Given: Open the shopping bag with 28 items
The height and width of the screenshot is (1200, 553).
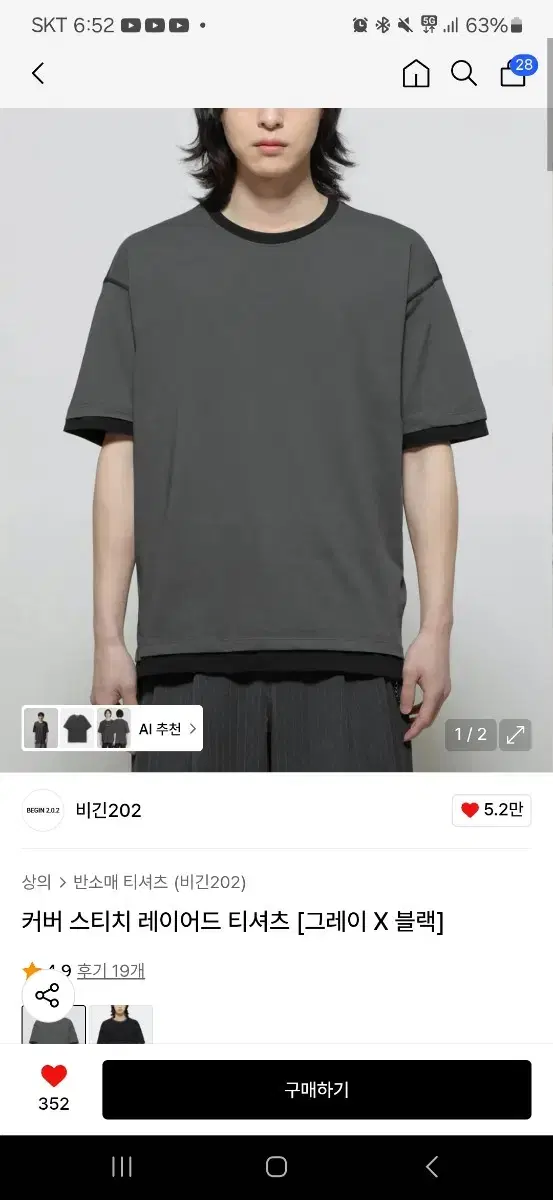Looking at the screenshot, I should click(x=516, y=72).
